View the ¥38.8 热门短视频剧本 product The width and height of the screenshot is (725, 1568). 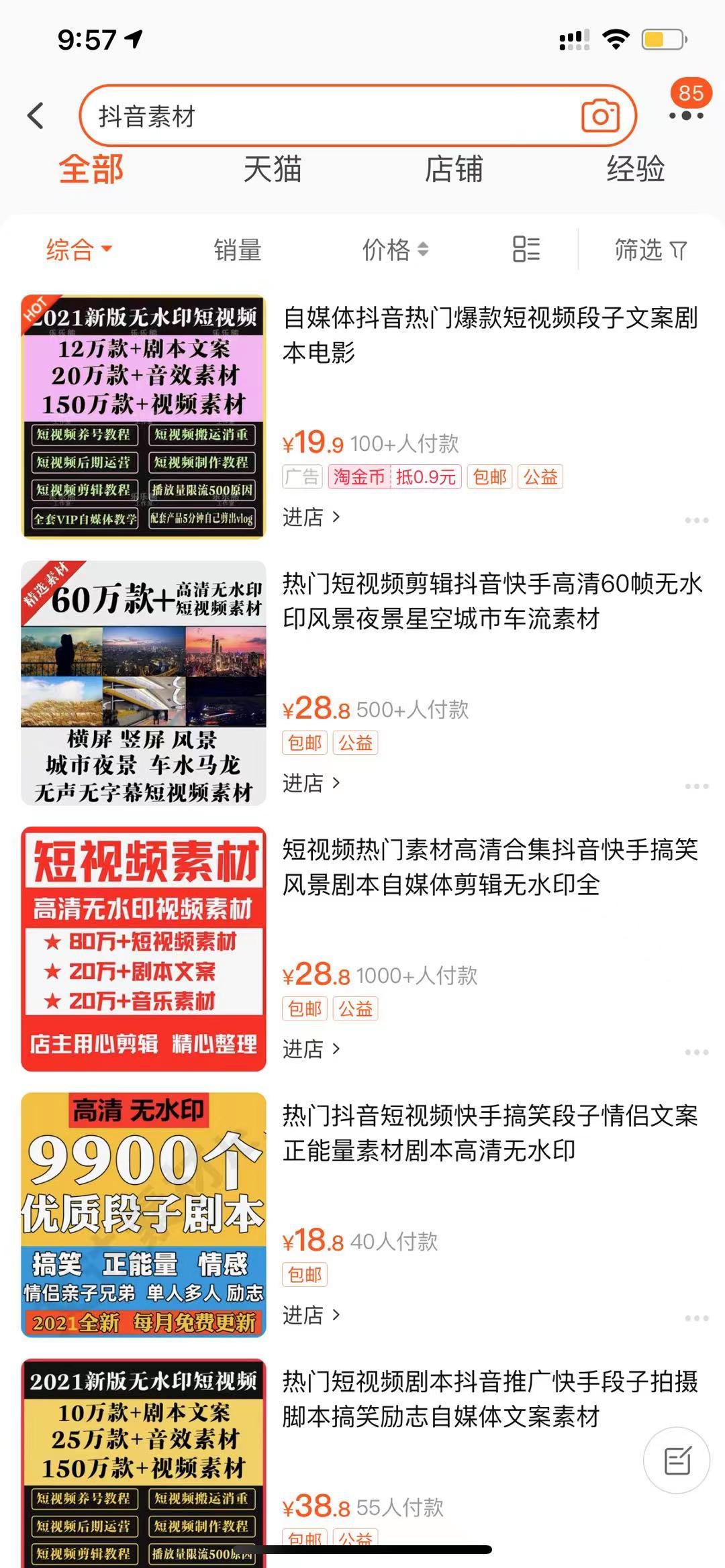coord(490,1399)
